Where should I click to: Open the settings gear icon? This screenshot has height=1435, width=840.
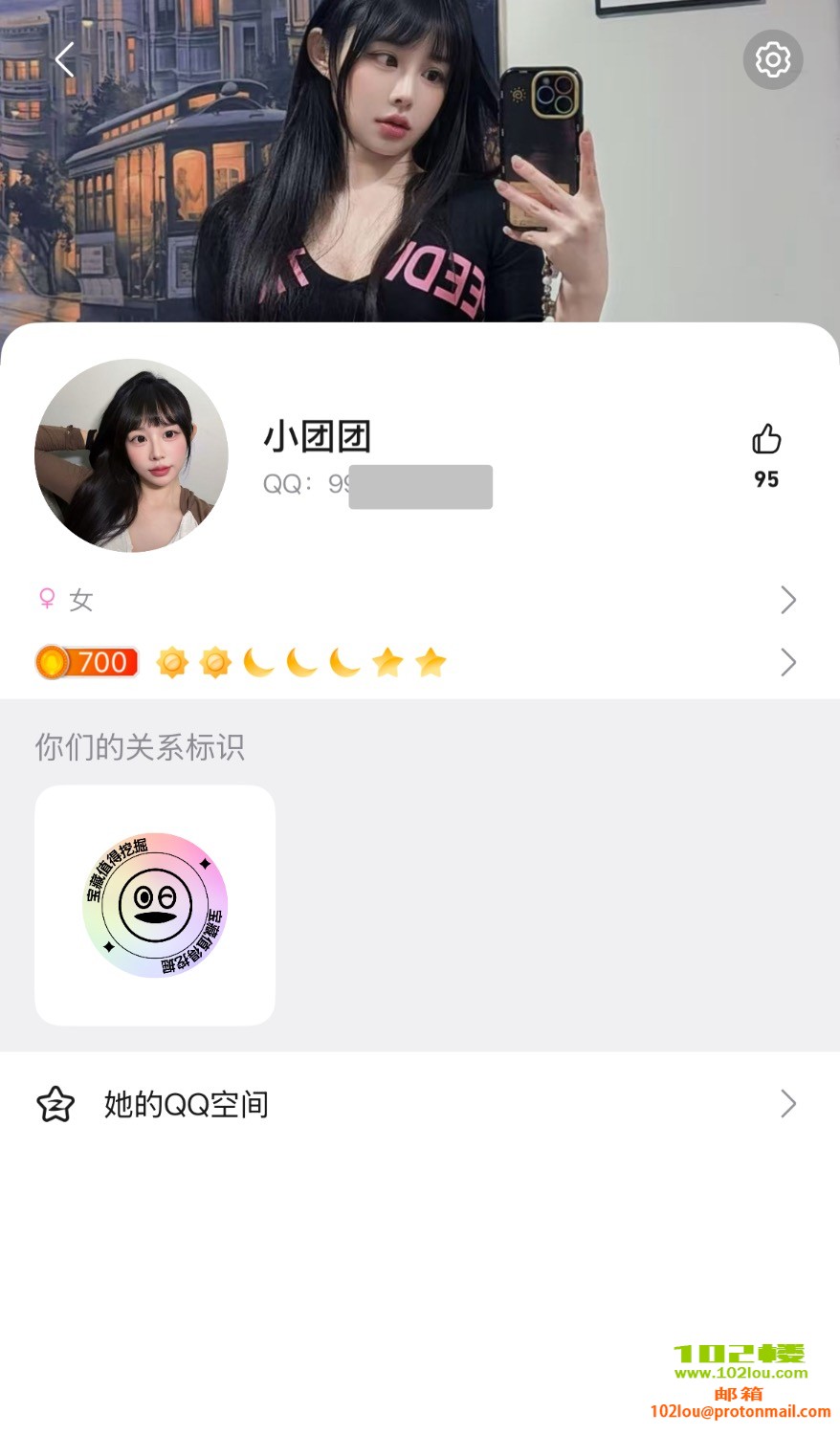772,60
